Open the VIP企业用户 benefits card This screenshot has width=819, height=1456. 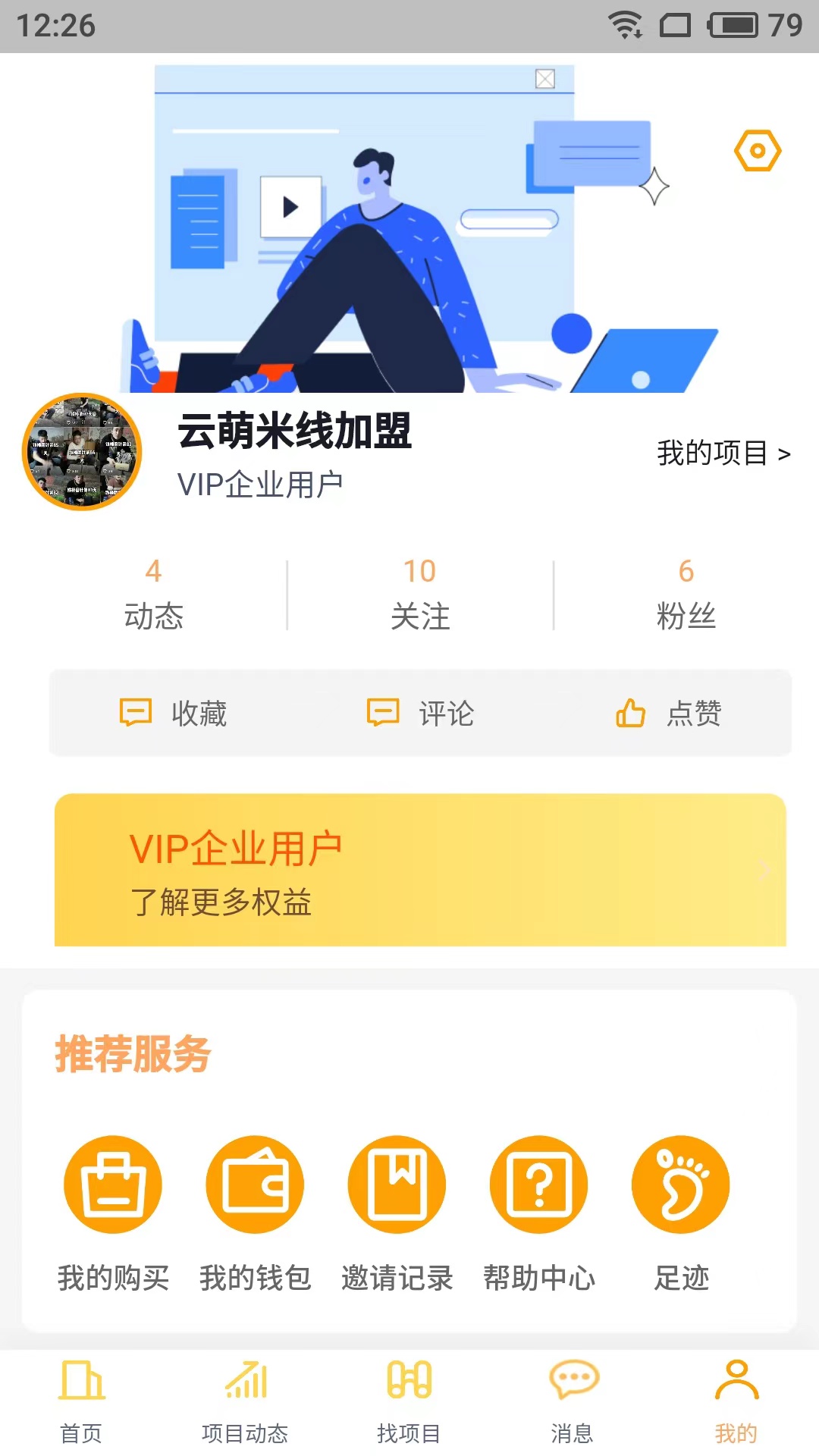(420, 871)
